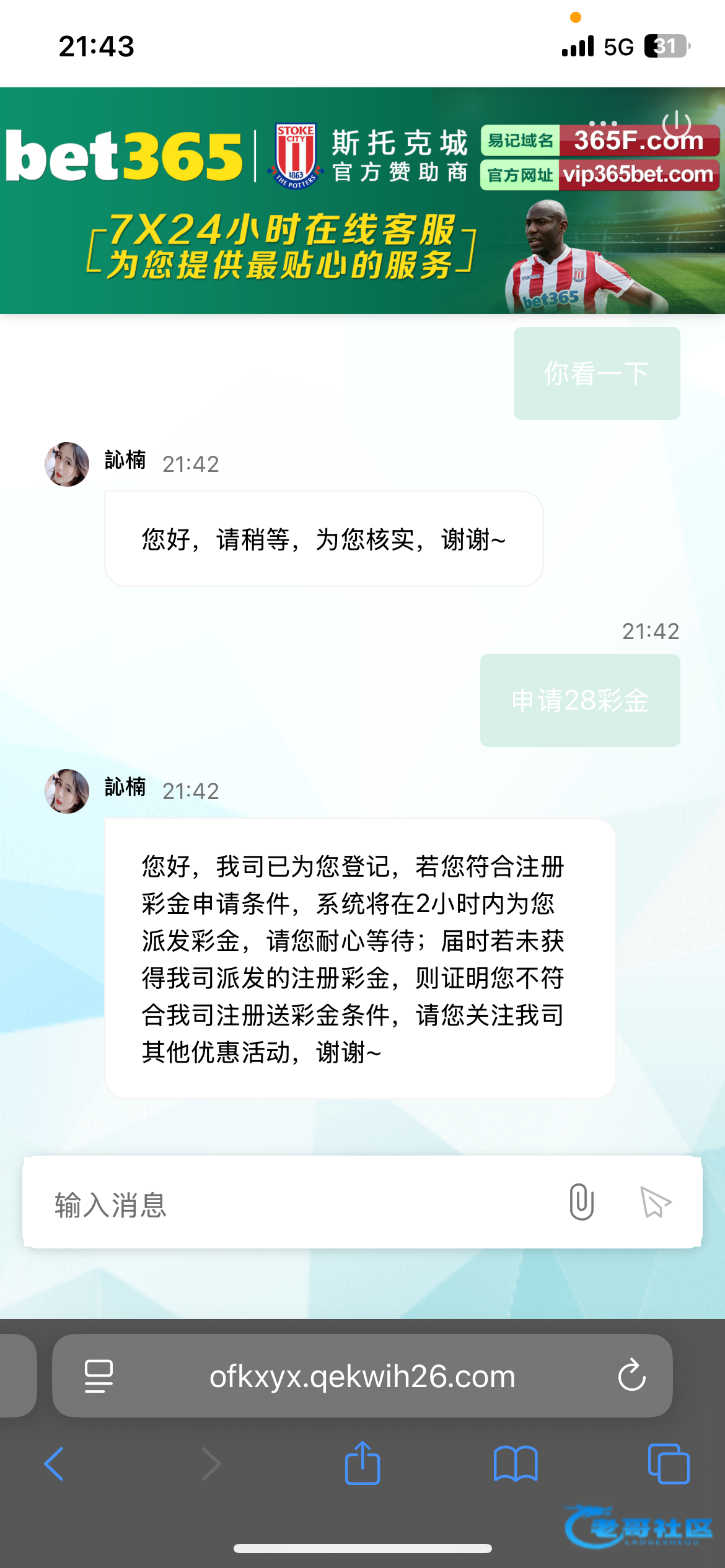Open Safari bookmarks
This screenshot has width=725, height=1568.
516,1463
